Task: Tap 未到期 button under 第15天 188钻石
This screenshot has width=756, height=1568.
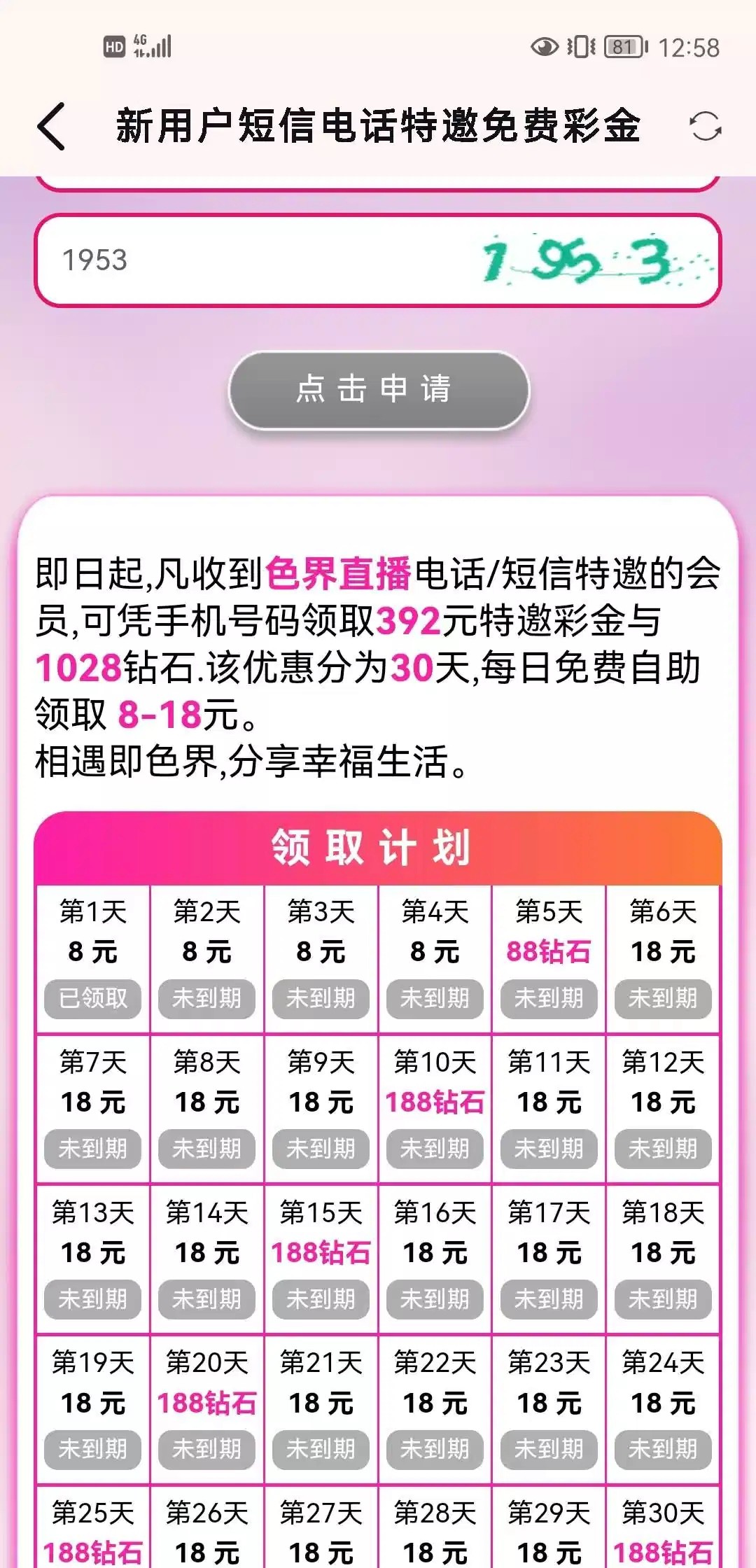Action: (321, 1299)
